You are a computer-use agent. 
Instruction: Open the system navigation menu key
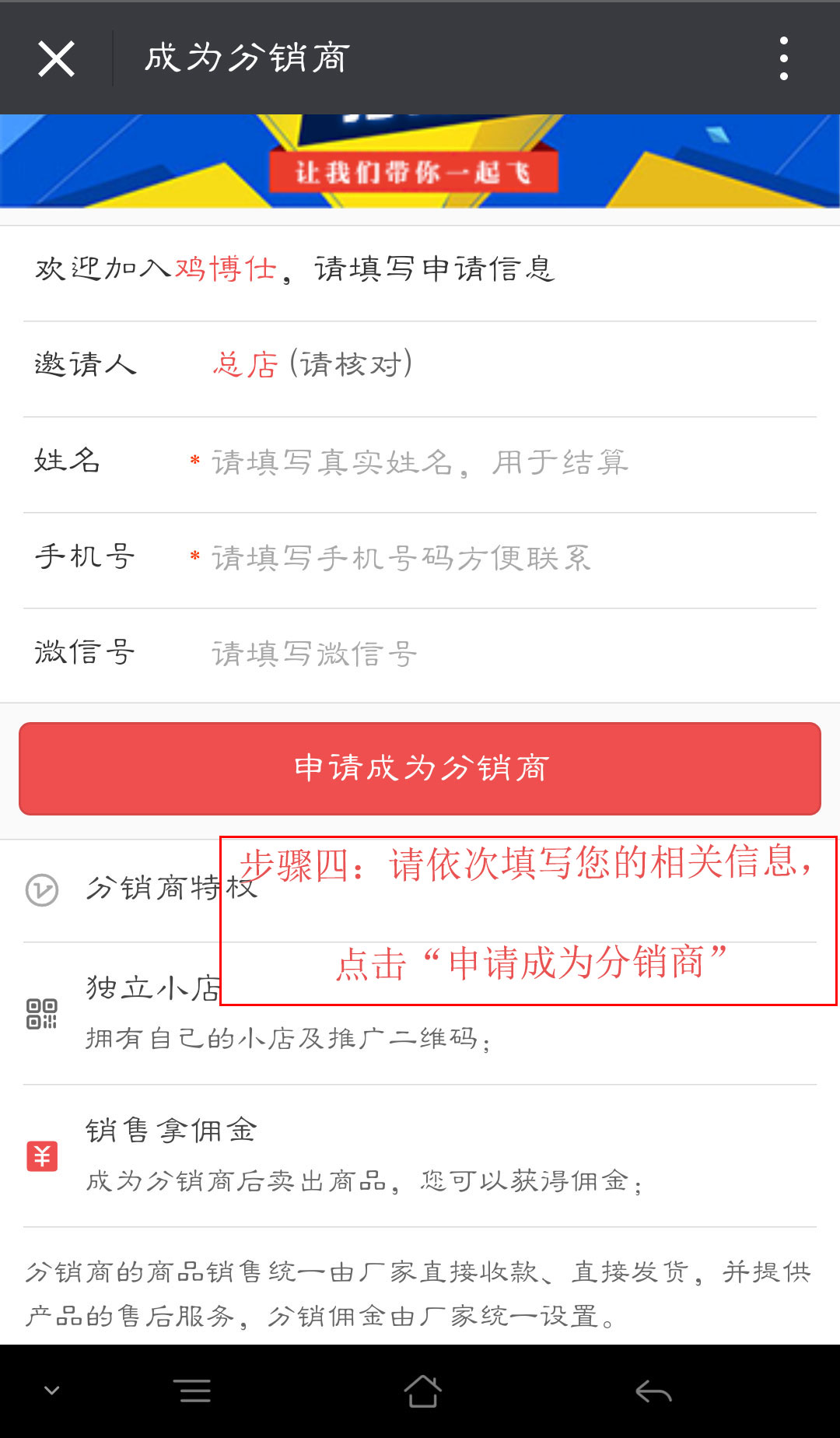point(194,1391)
